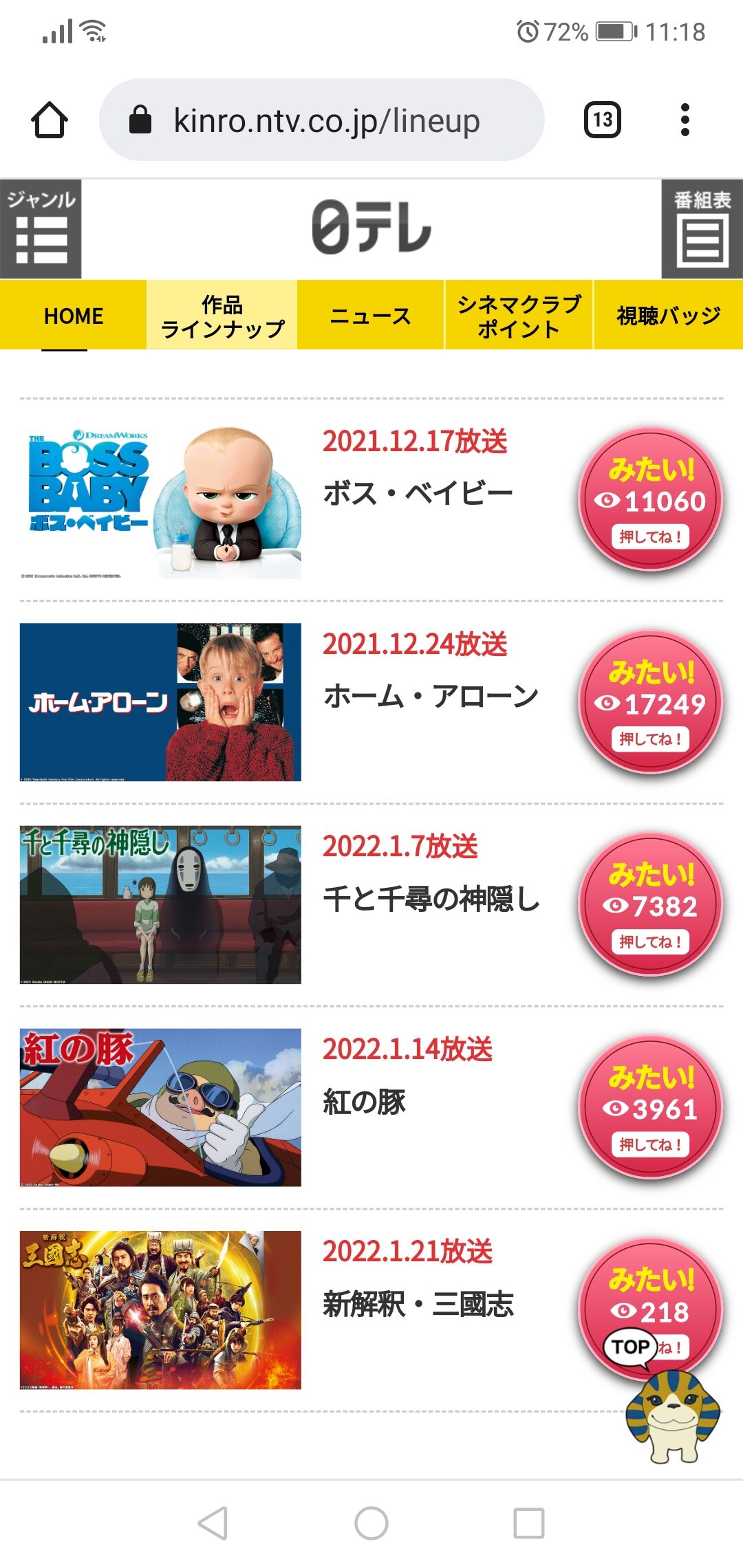
Task: Open the 新解釈・三國志 movie thumbnail
Action: [160, 1310]
